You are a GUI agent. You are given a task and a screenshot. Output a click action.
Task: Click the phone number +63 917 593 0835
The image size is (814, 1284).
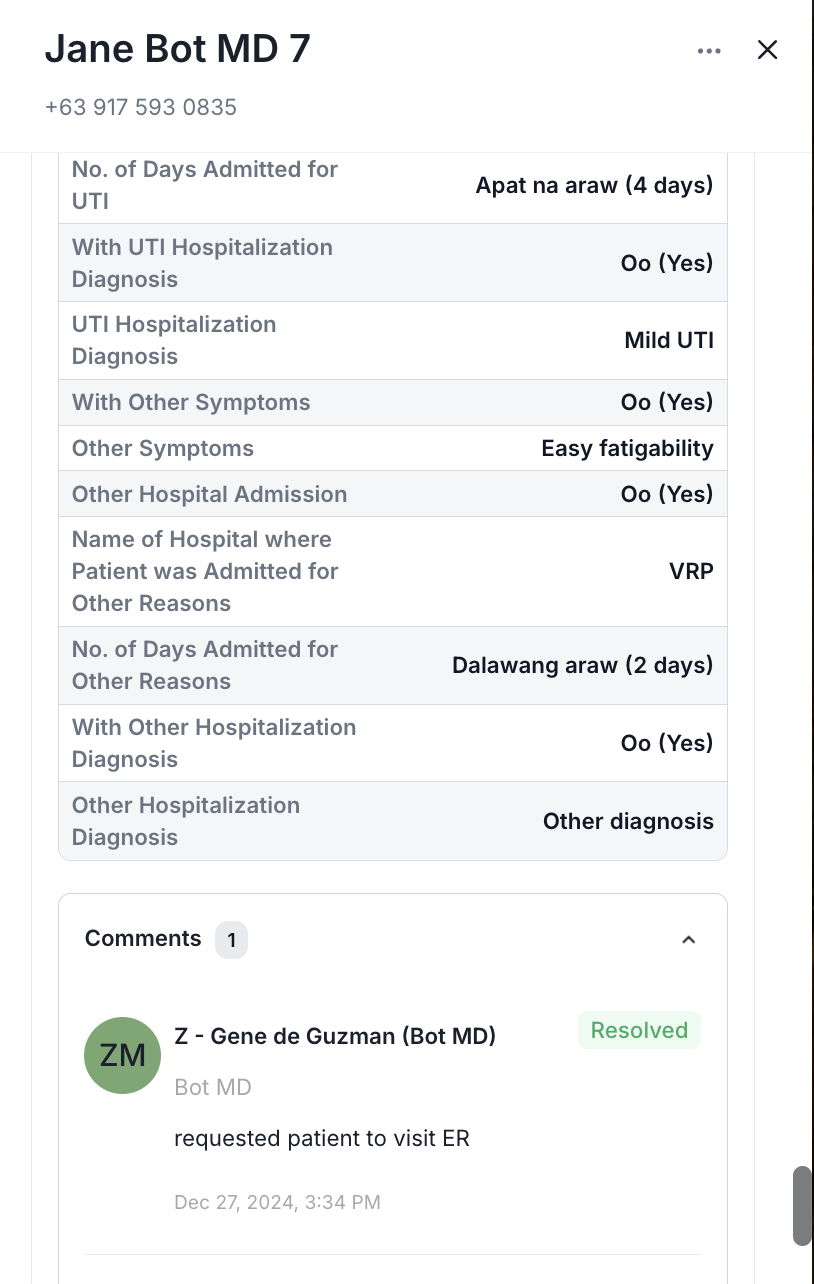[141, 107]
